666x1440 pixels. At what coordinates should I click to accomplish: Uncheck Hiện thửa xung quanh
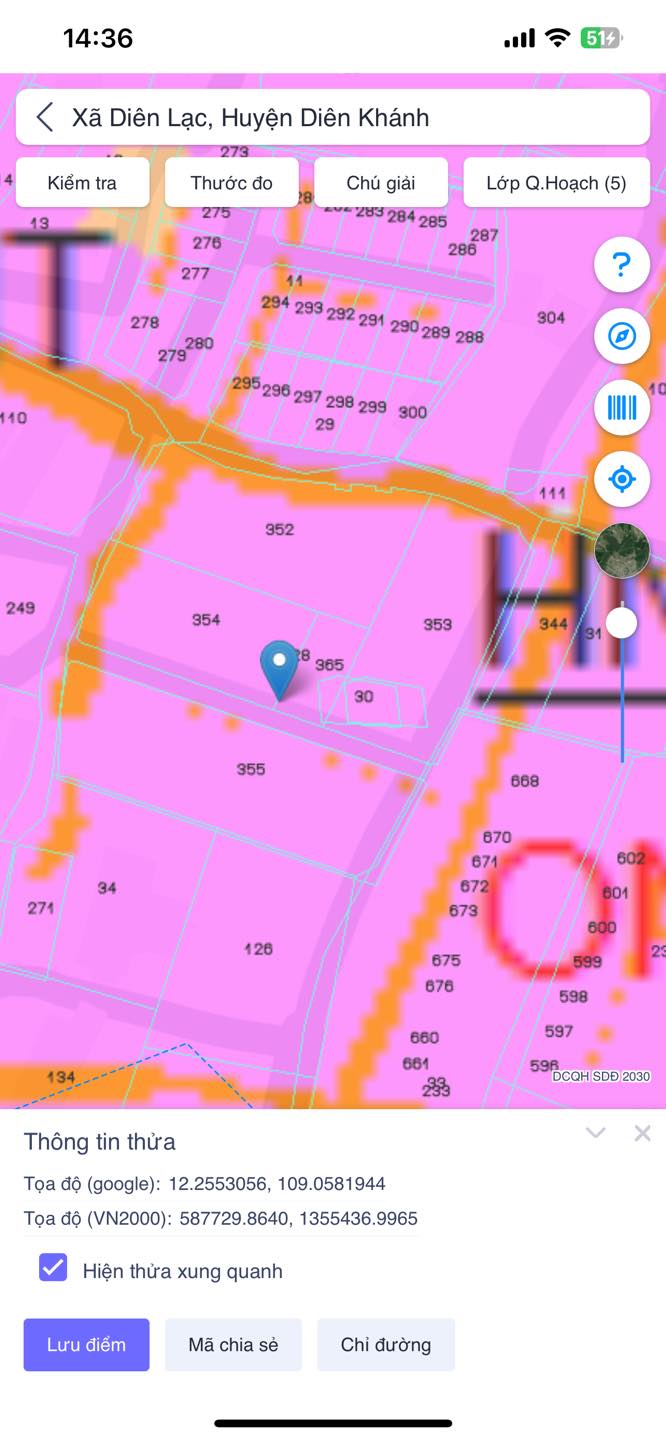[53, 1268]
